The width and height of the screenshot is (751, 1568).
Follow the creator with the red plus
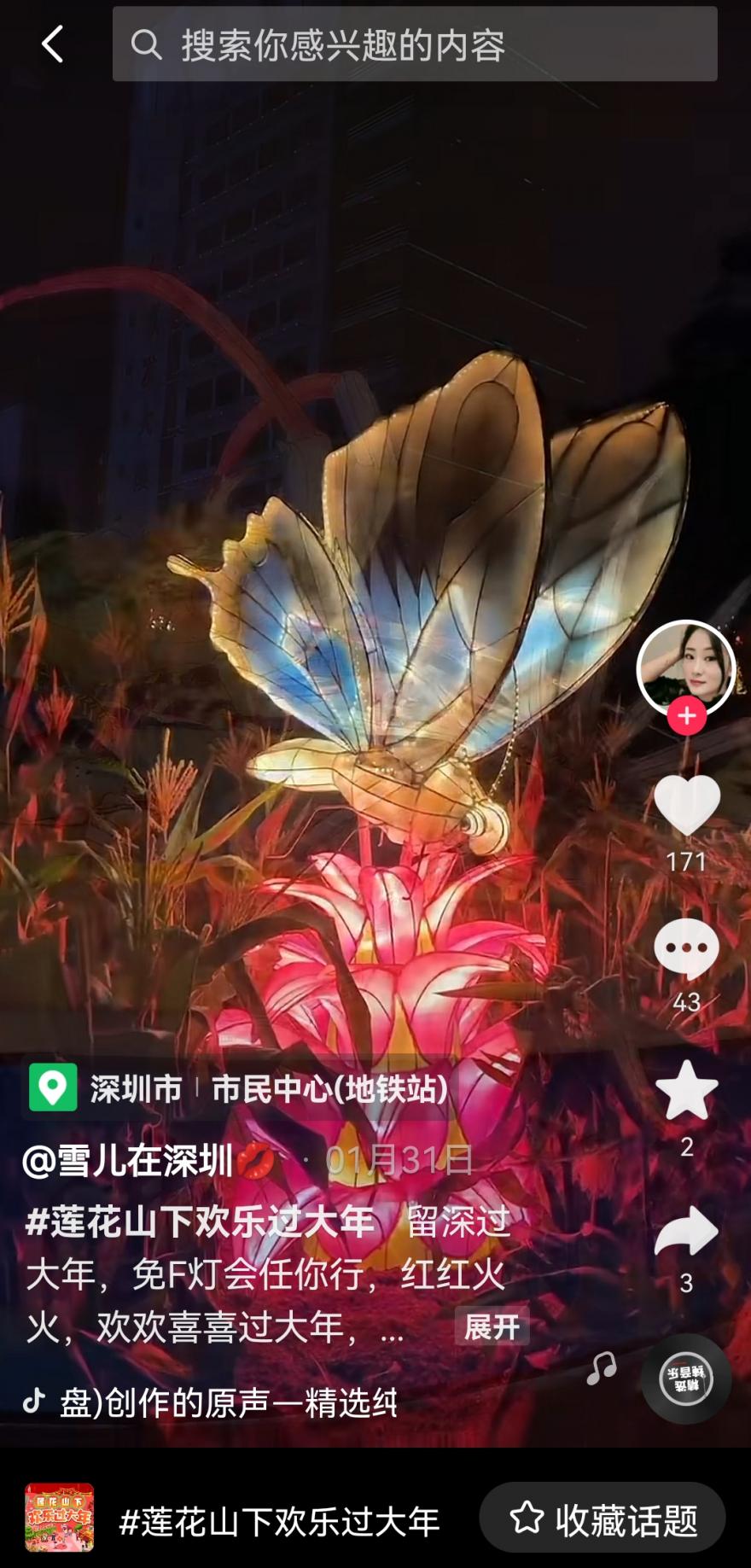pyautogui.click(x=686, y=716)
